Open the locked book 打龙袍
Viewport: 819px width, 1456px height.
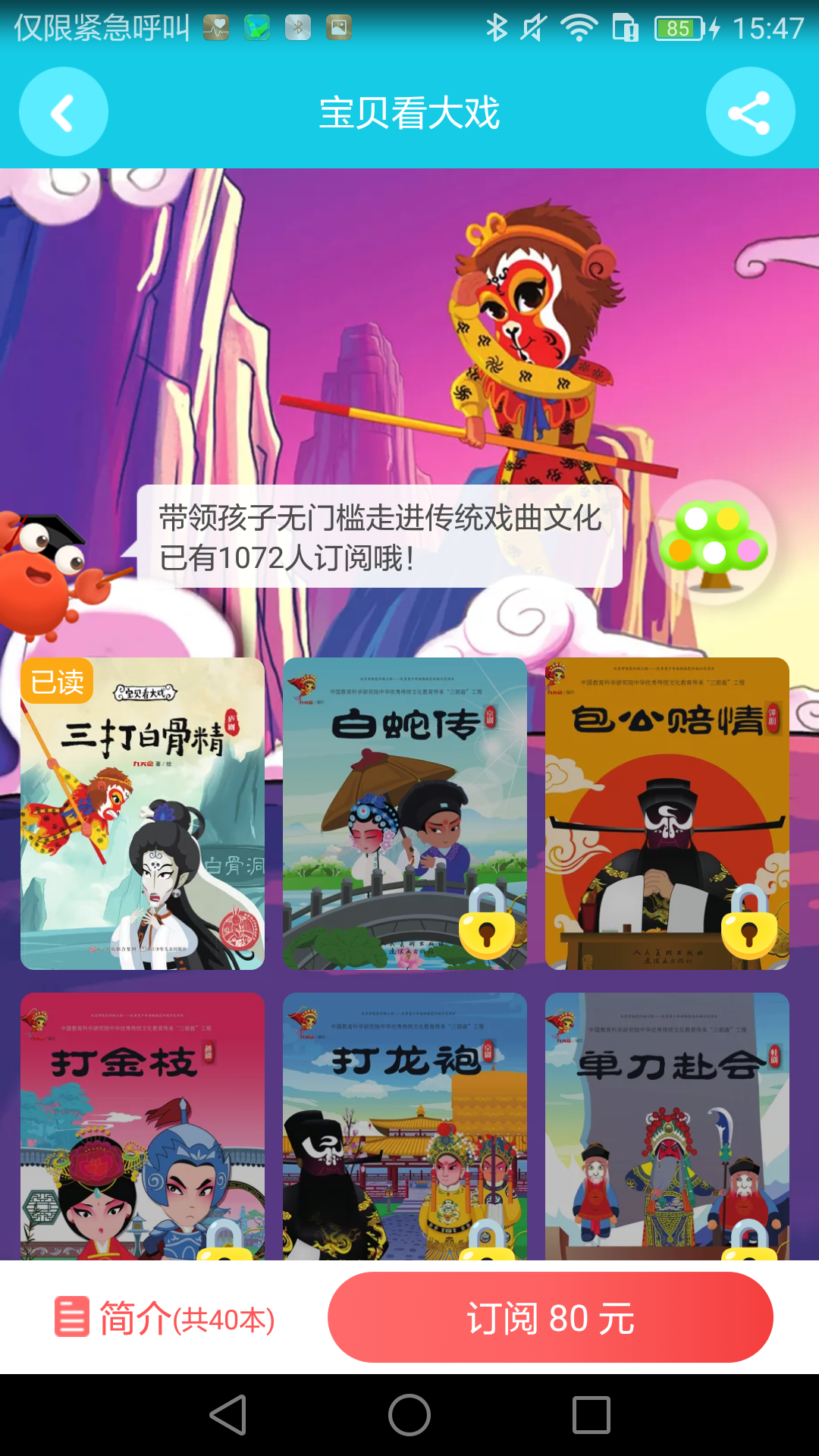pos(405,1126)
